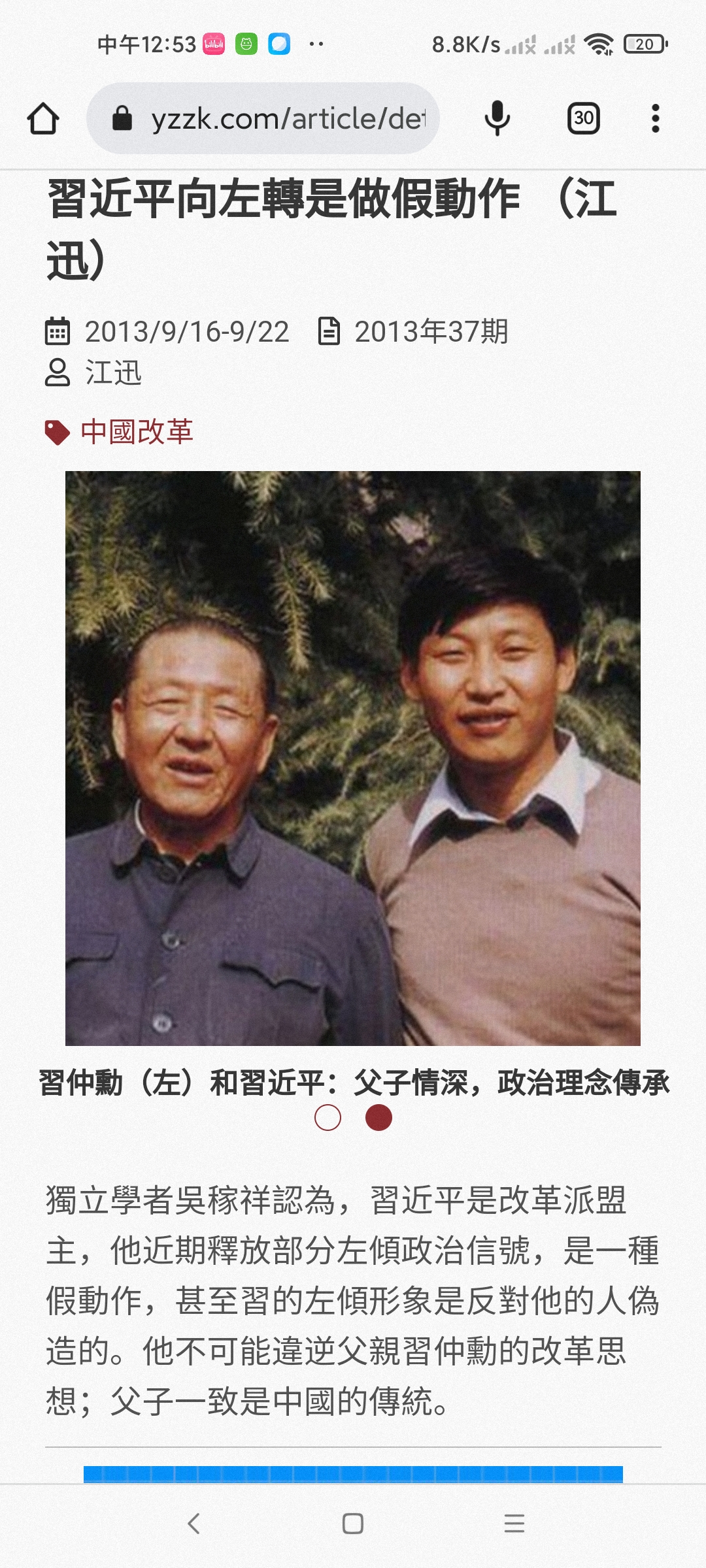The image size is (706, 1568).
Task: Open the browser overflow menu
Action: coord(656,118)
